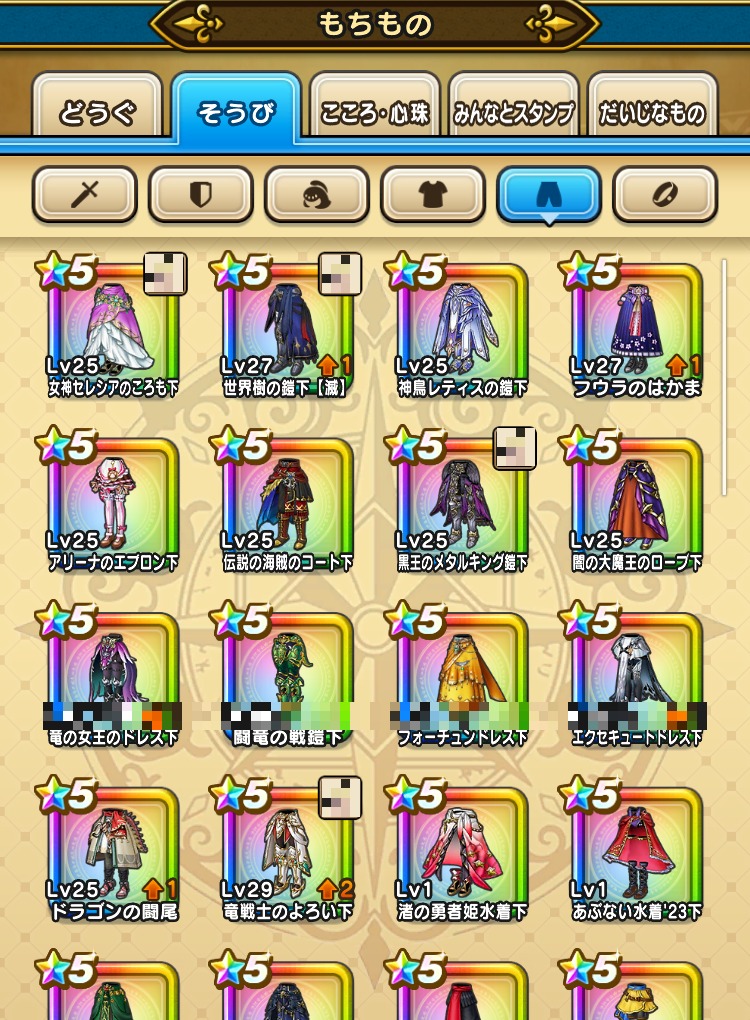Select アリーナのエプロン下 item
This screenshot has height=1020, width=750.
[x=112, y=505]
